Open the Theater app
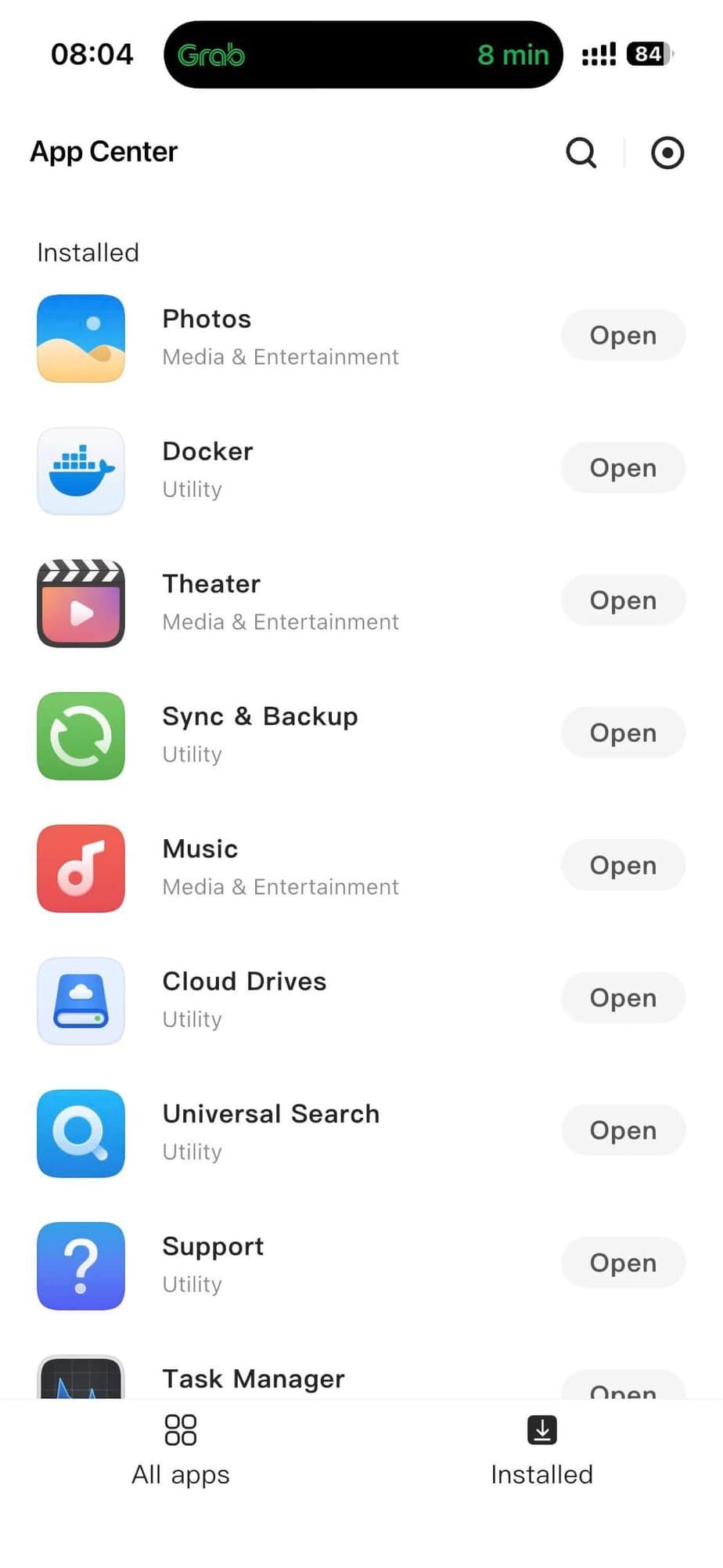Viewport: 723px width, 1568px height. click(x=623, y=600)
